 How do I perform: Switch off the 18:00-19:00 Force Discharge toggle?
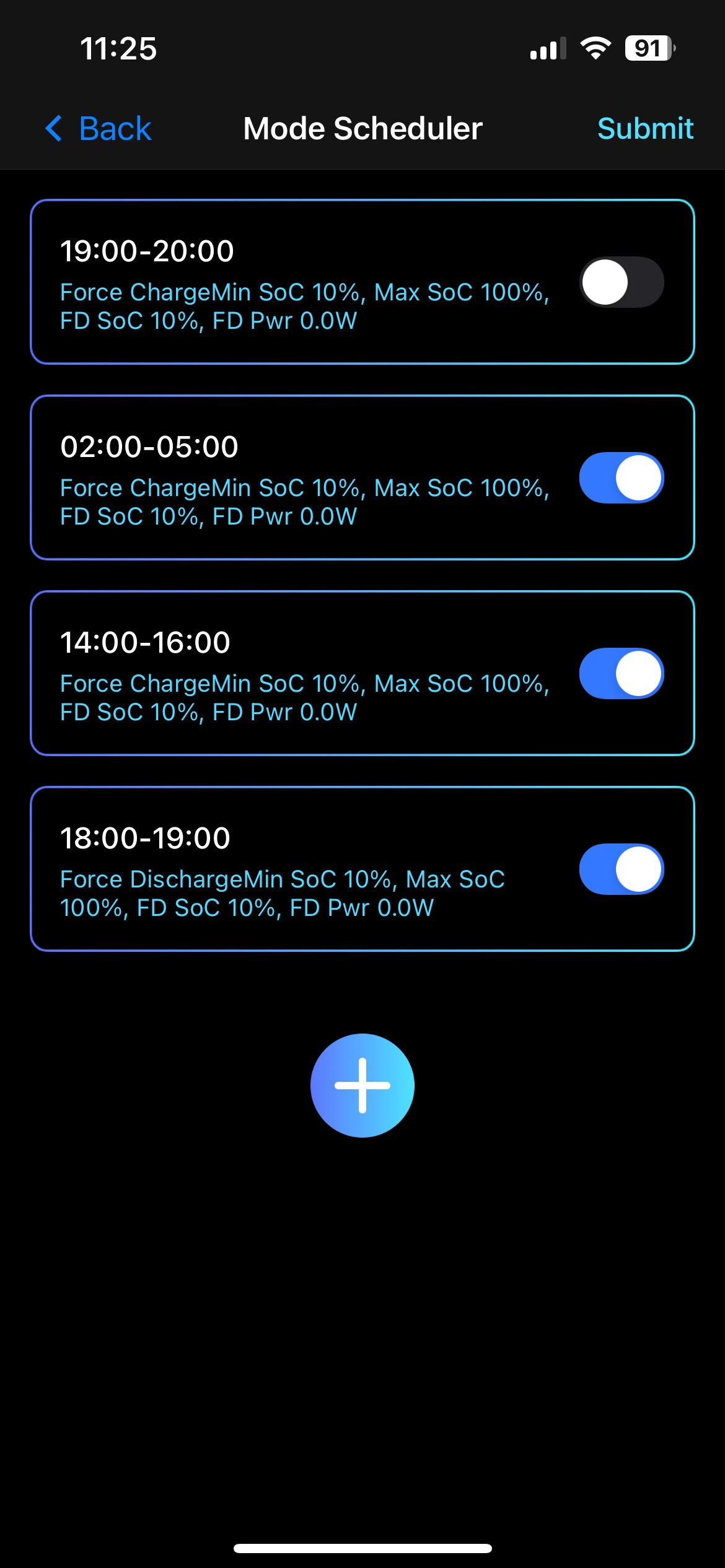pos(622,869)
